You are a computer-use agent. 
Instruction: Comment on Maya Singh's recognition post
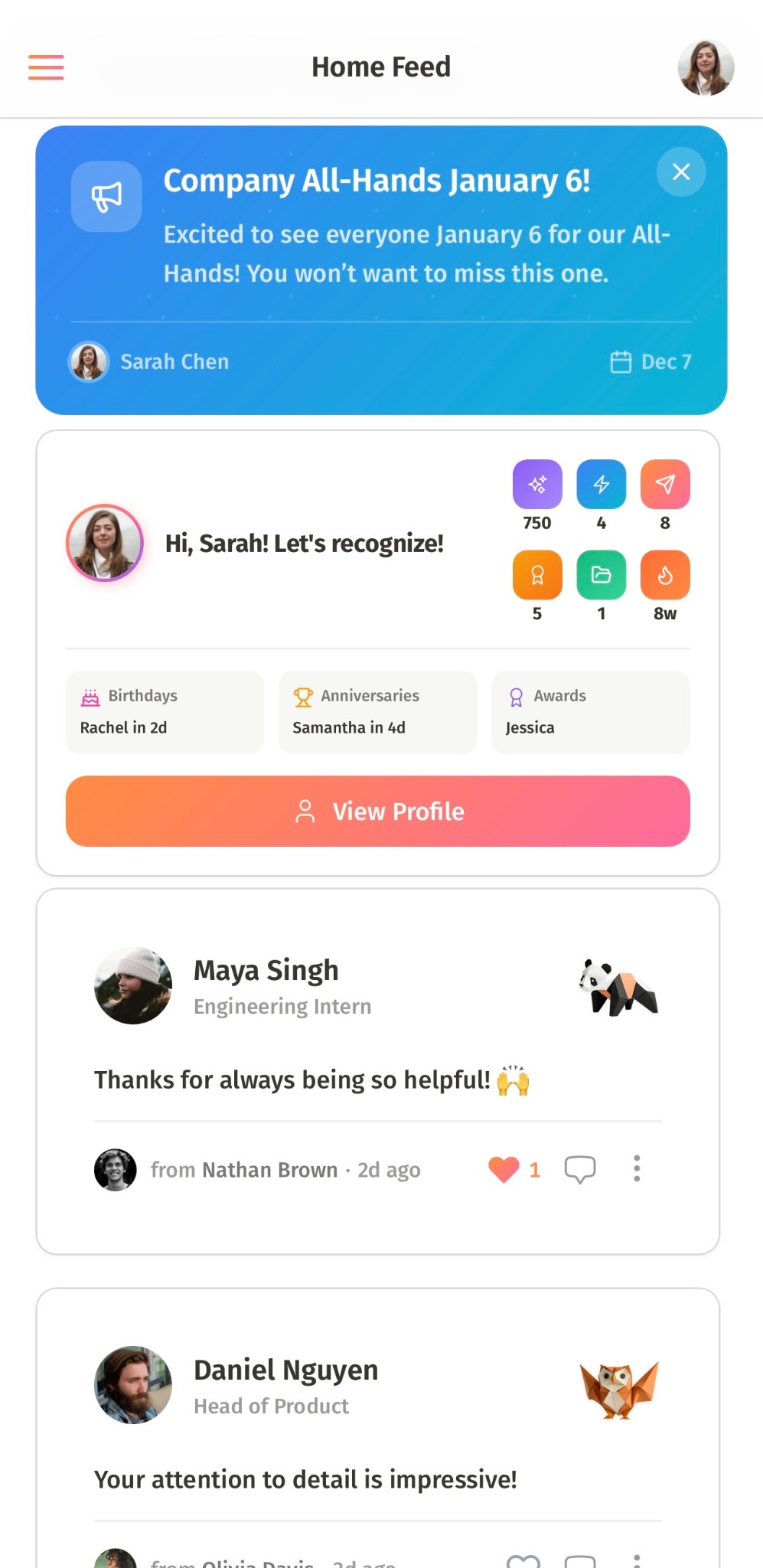coord(580,1169)
